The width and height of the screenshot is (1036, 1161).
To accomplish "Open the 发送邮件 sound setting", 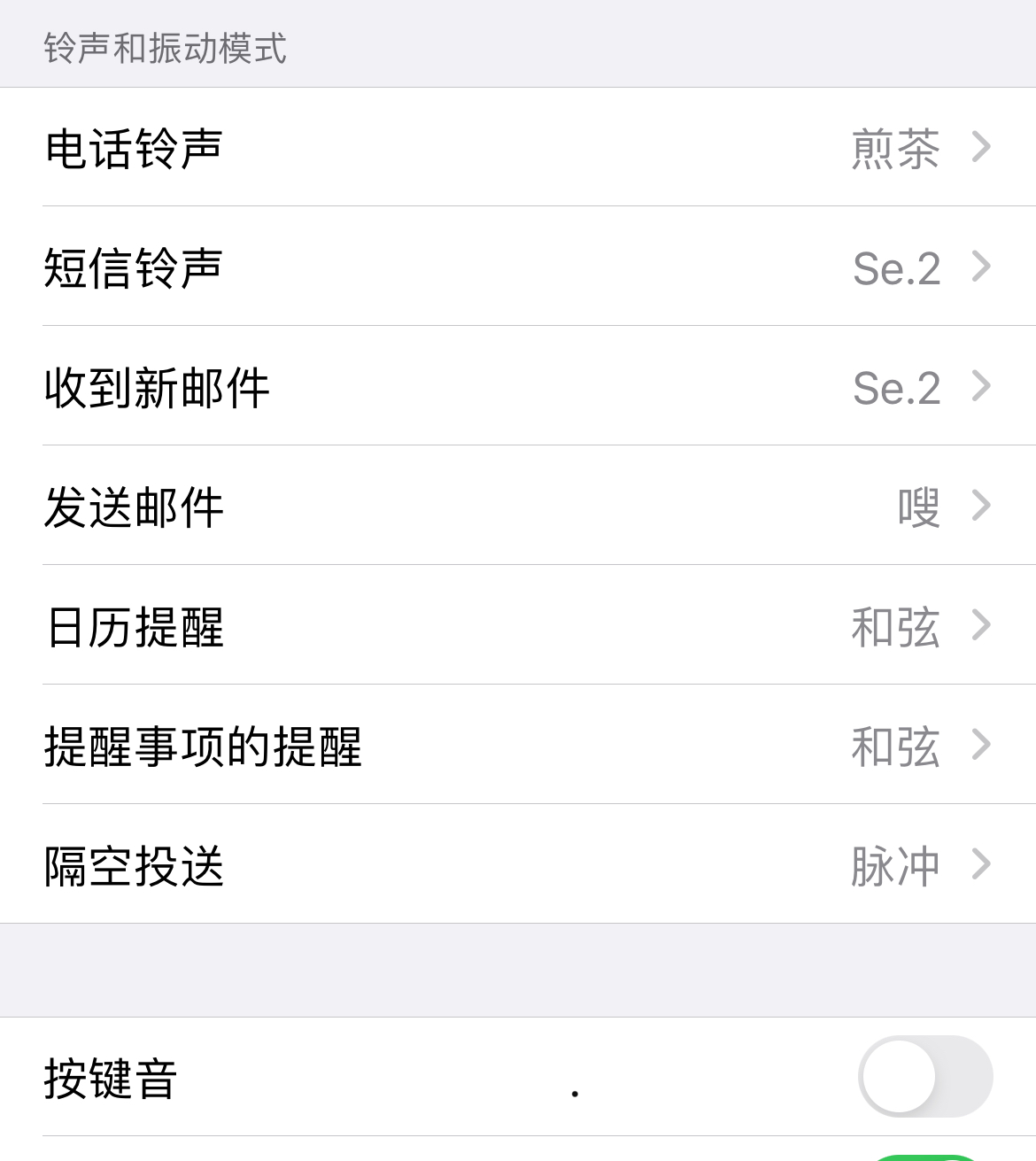I will point(518,507).
